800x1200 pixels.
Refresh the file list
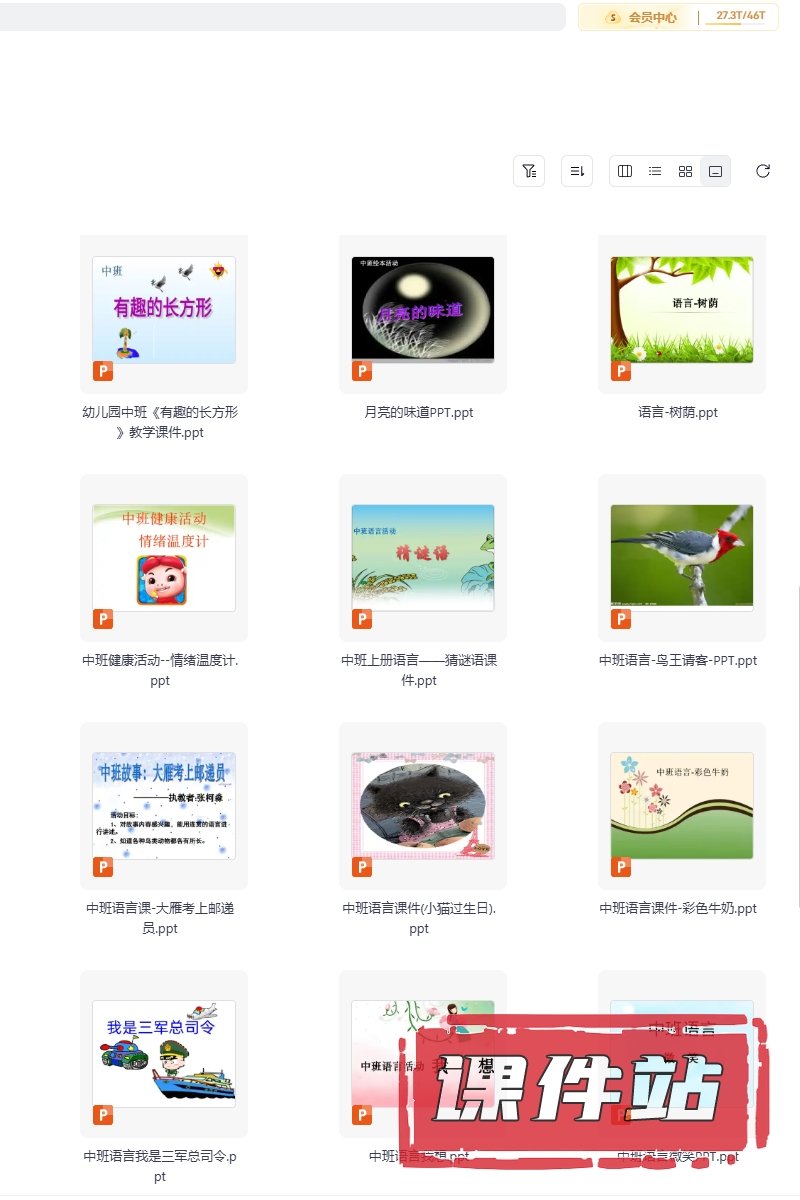pos(763,171)
